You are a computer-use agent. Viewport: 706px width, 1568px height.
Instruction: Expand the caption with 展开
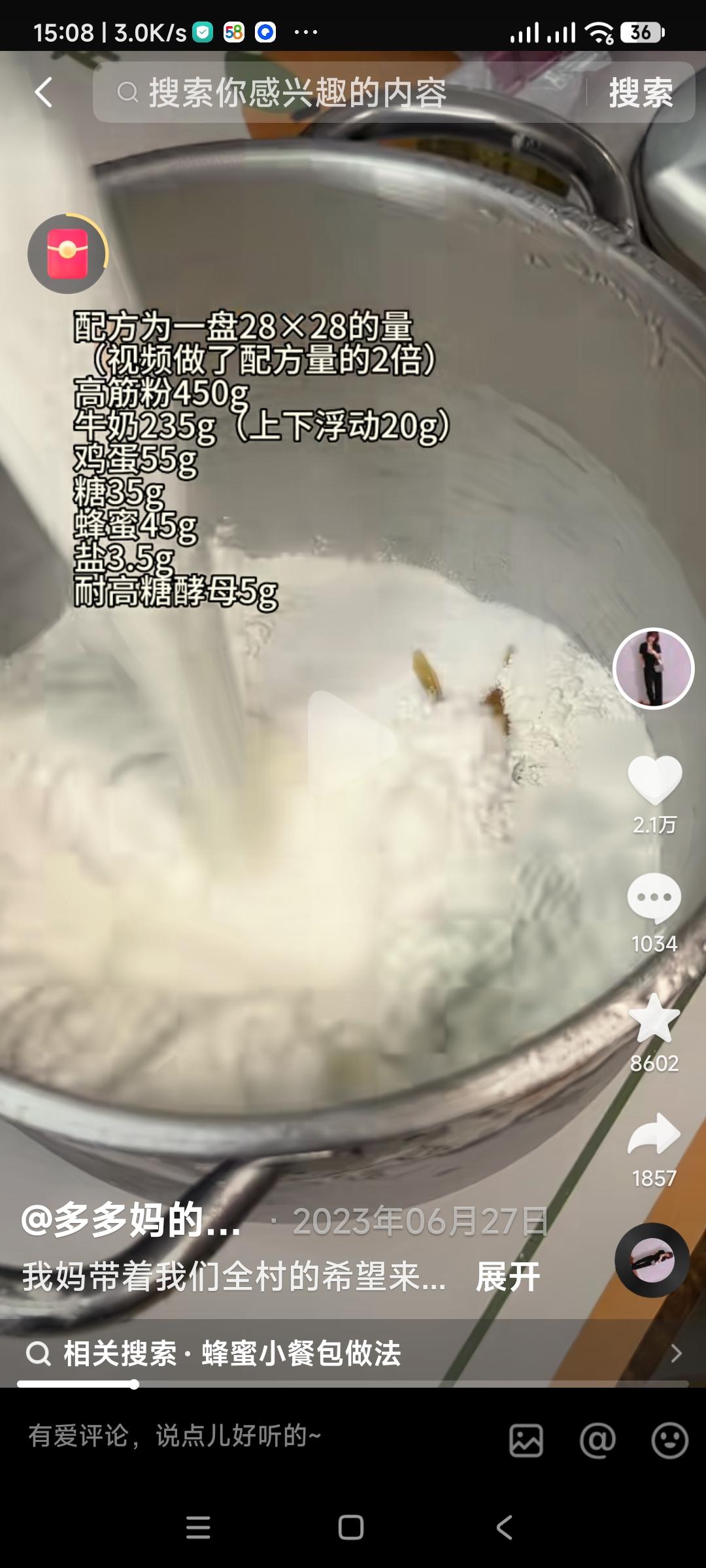pos(508,1277)
